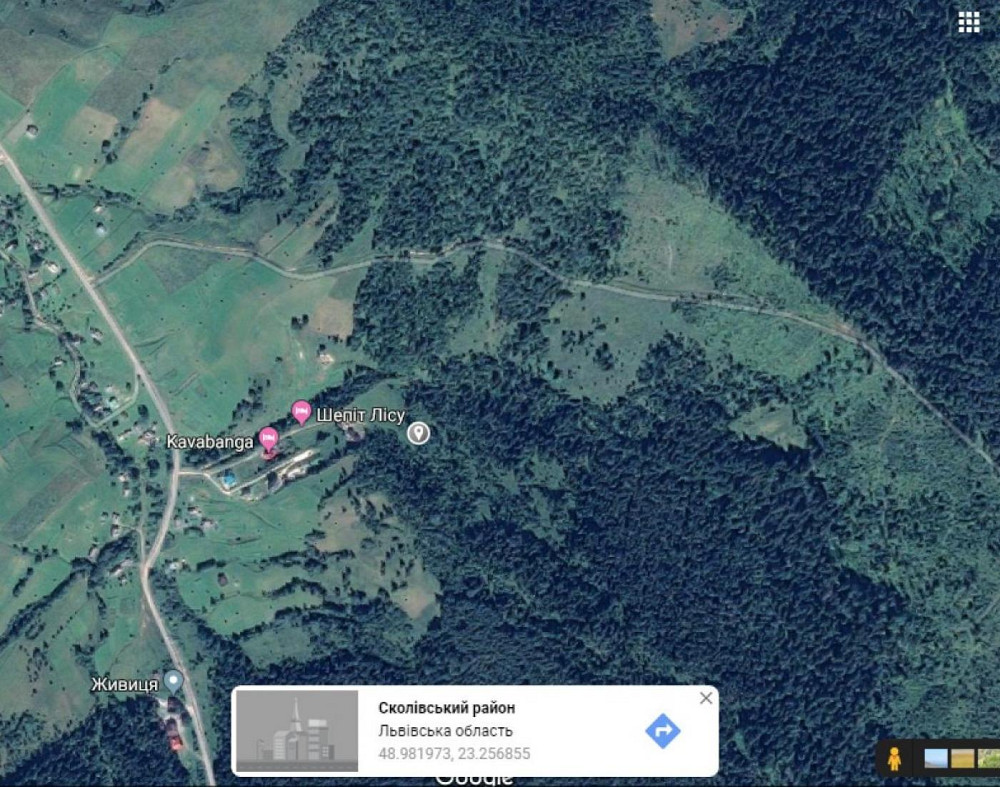The image size is (1000, 787).
Task: Open the Kavabanga lodging marker
Action: pyautogui.click(x=268, y=438)
